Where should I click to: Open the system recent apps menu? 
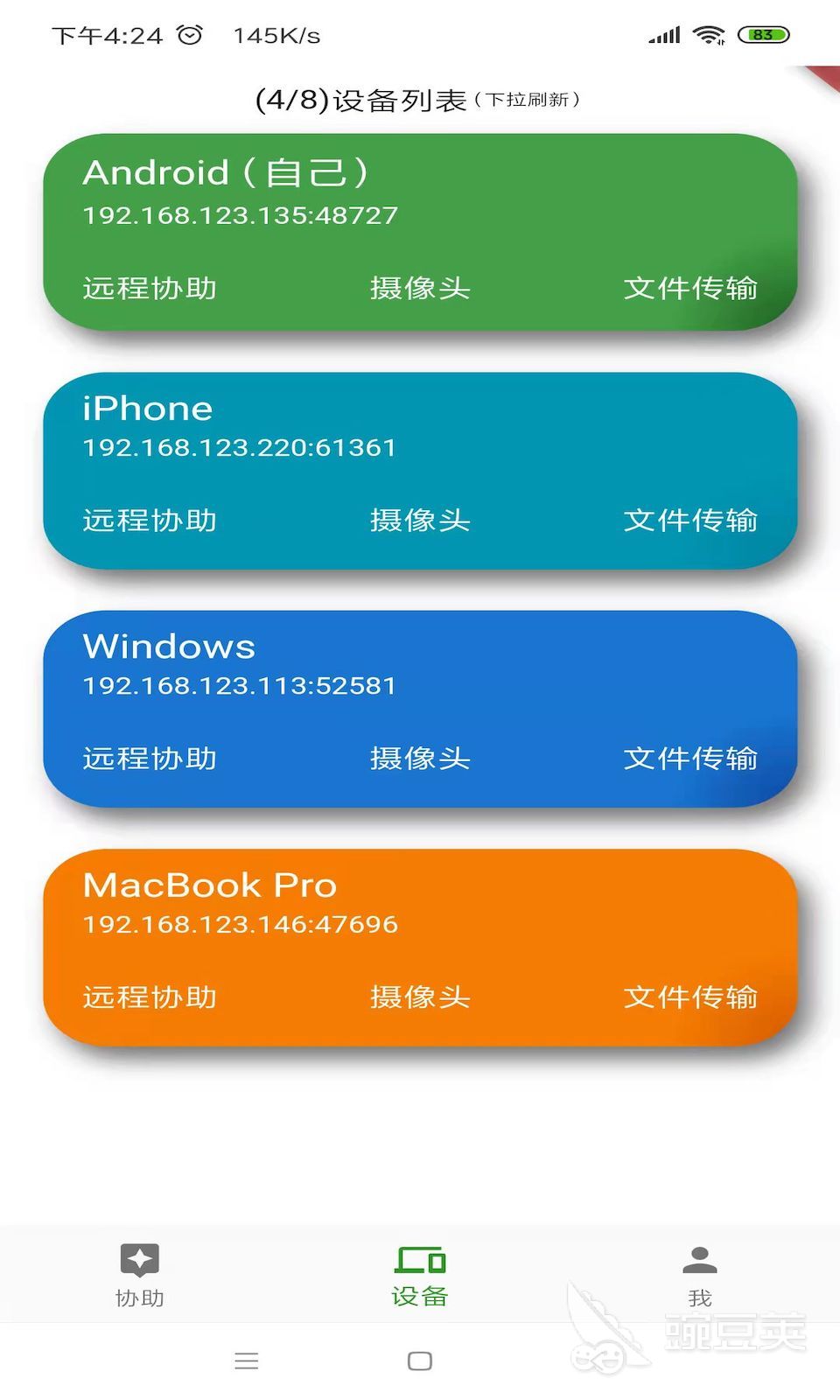247,1361
